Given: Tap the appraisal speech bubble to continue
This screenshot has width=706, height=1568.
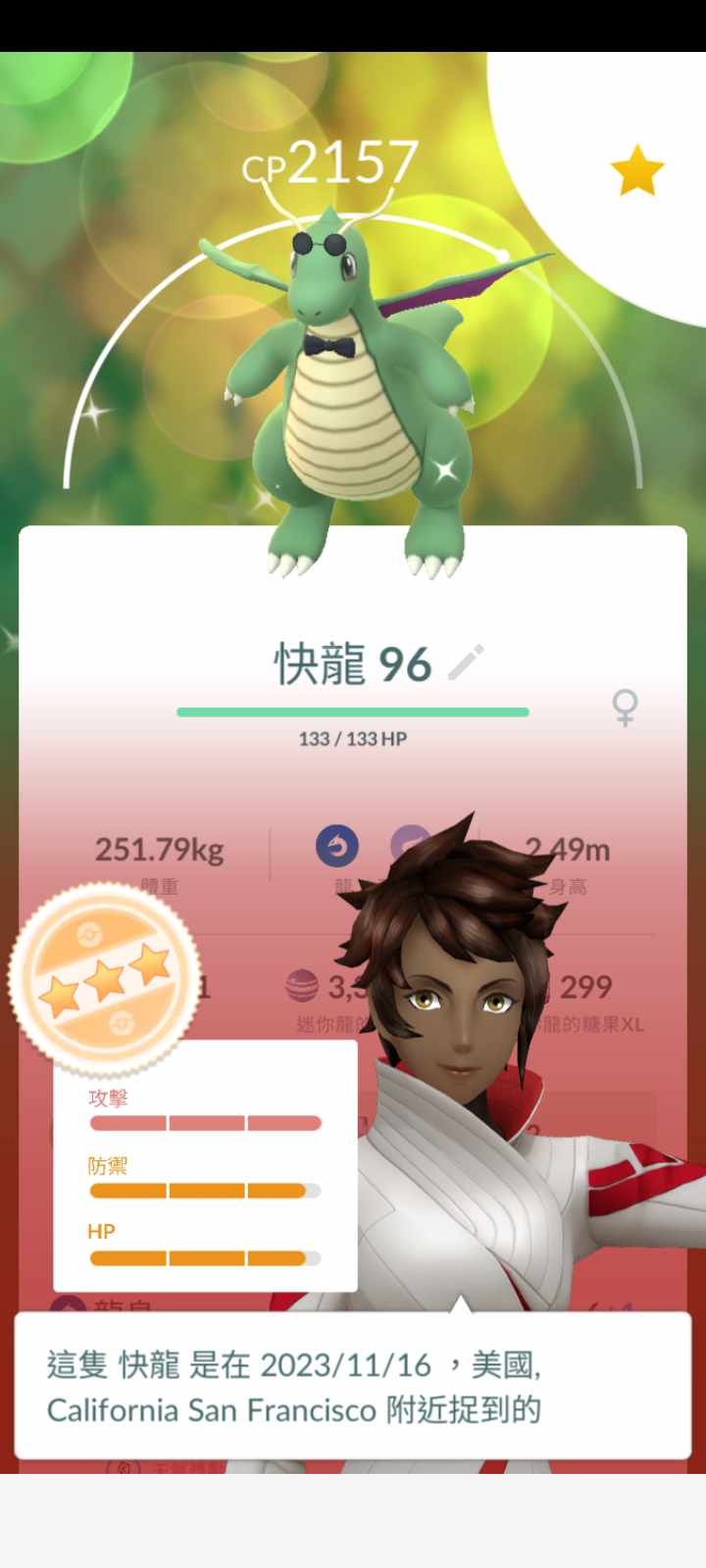Looking at the screenshot, I should pyautogui.click(x=353, y=1387).
